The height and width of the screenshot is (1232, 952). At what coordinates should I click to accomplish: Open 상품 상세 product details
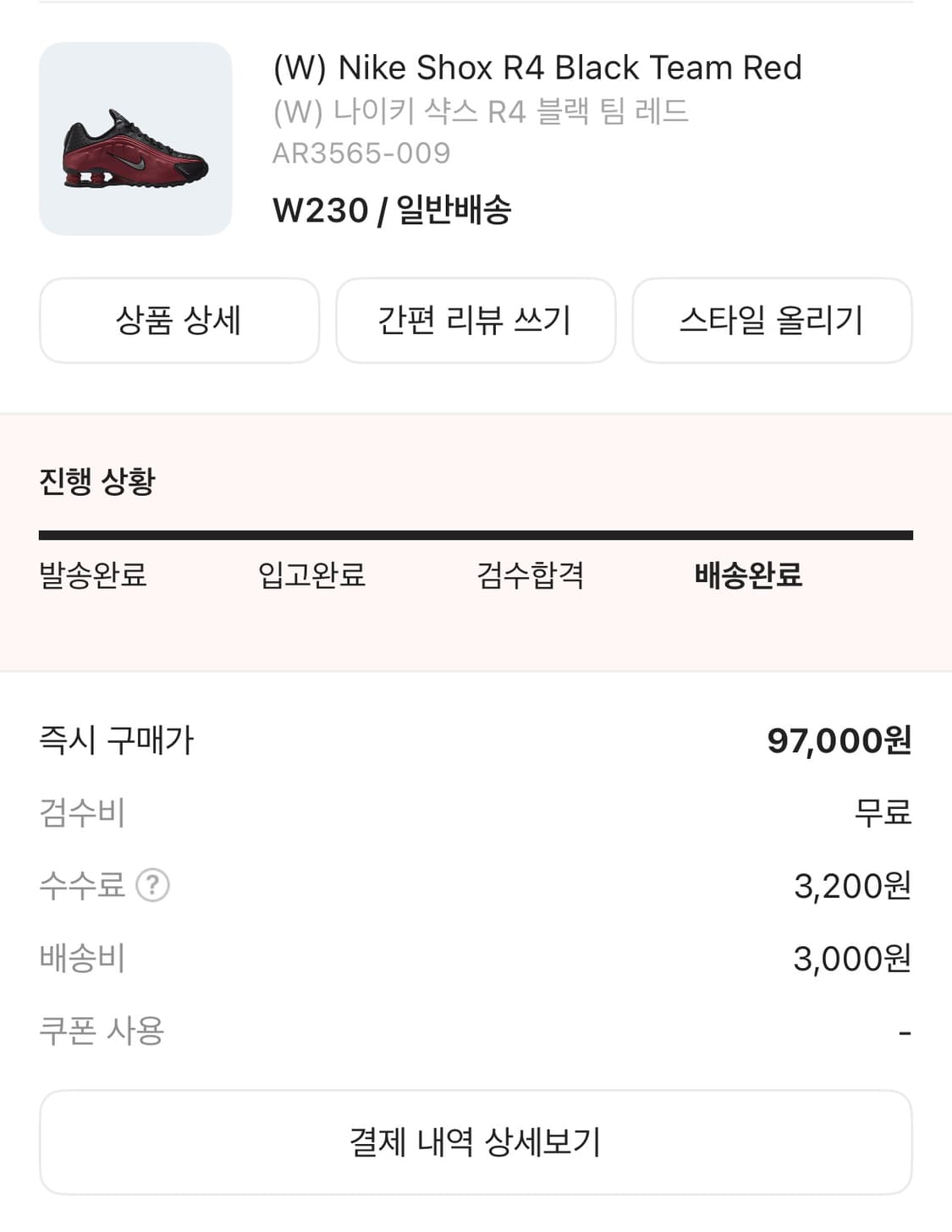tap(179, 320)
